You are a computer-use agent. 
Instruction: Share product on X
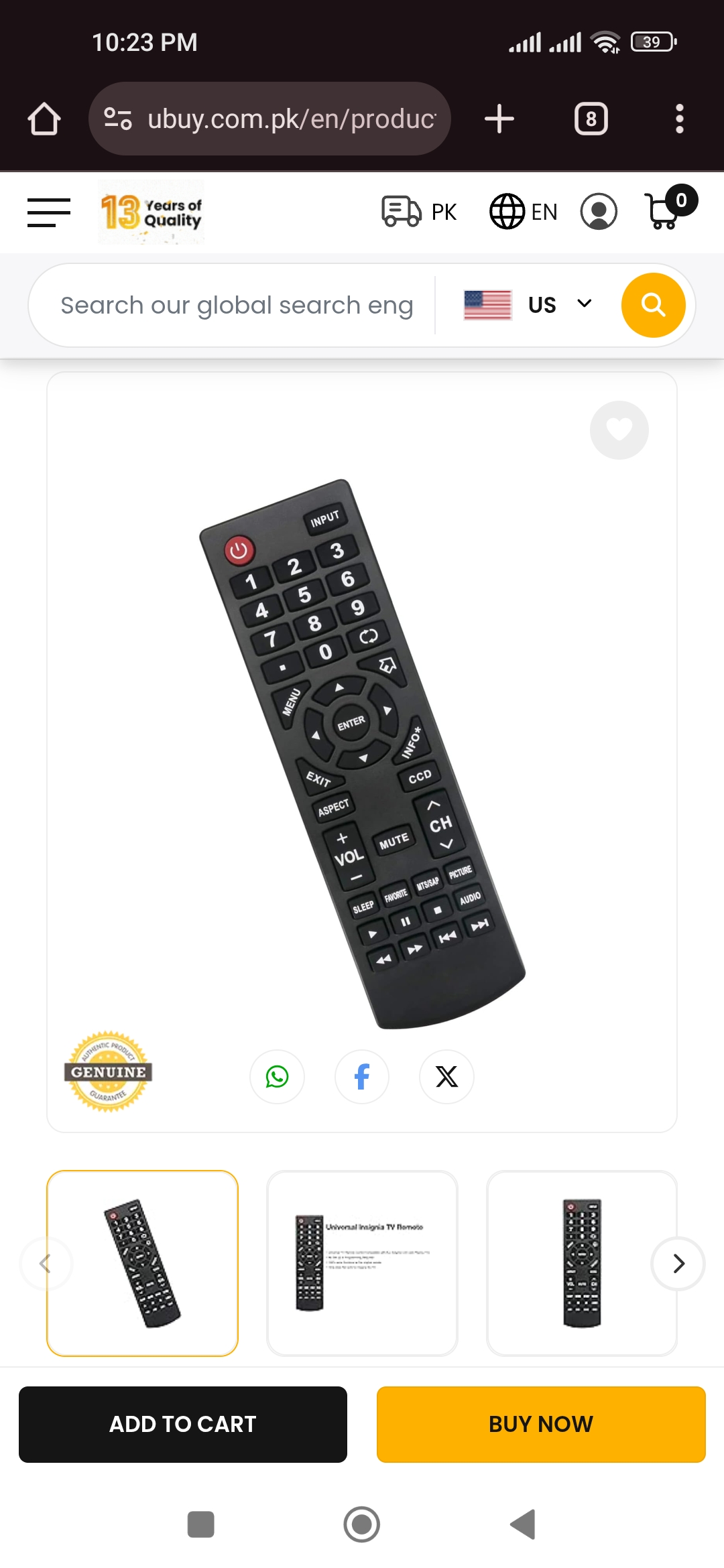pos(446,1076)
